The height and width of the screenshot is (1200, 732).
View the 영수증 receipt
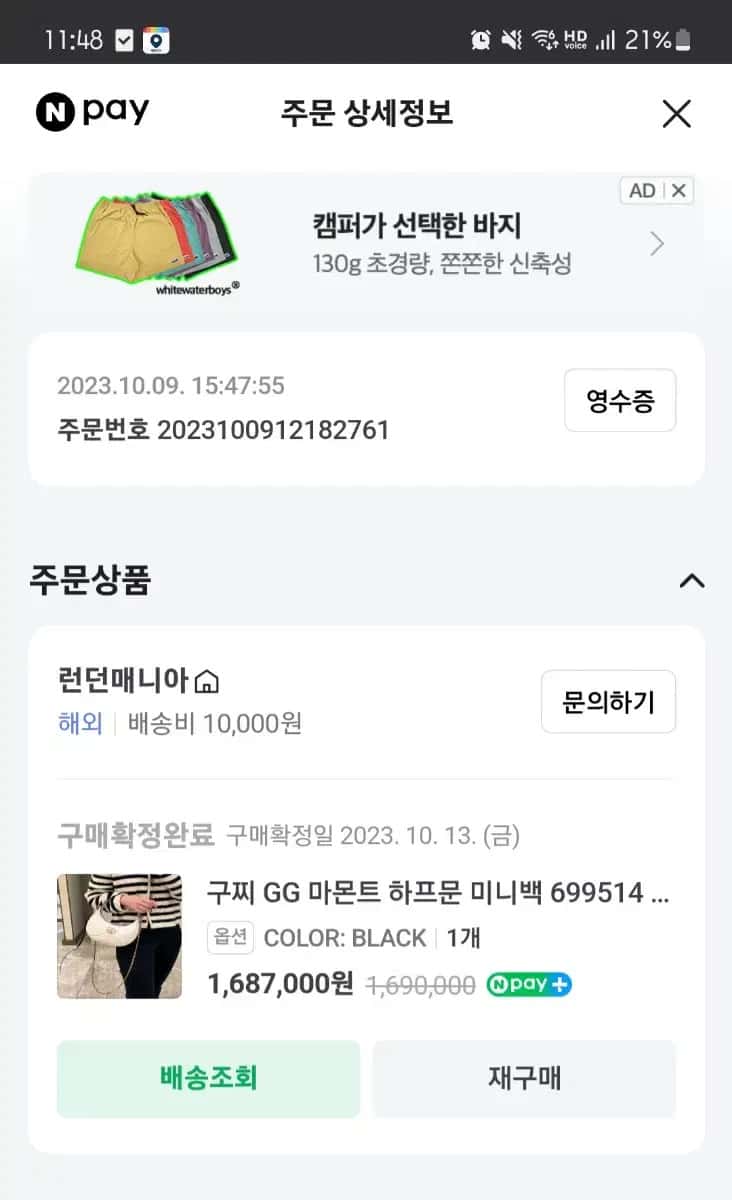tap(619, 401)
